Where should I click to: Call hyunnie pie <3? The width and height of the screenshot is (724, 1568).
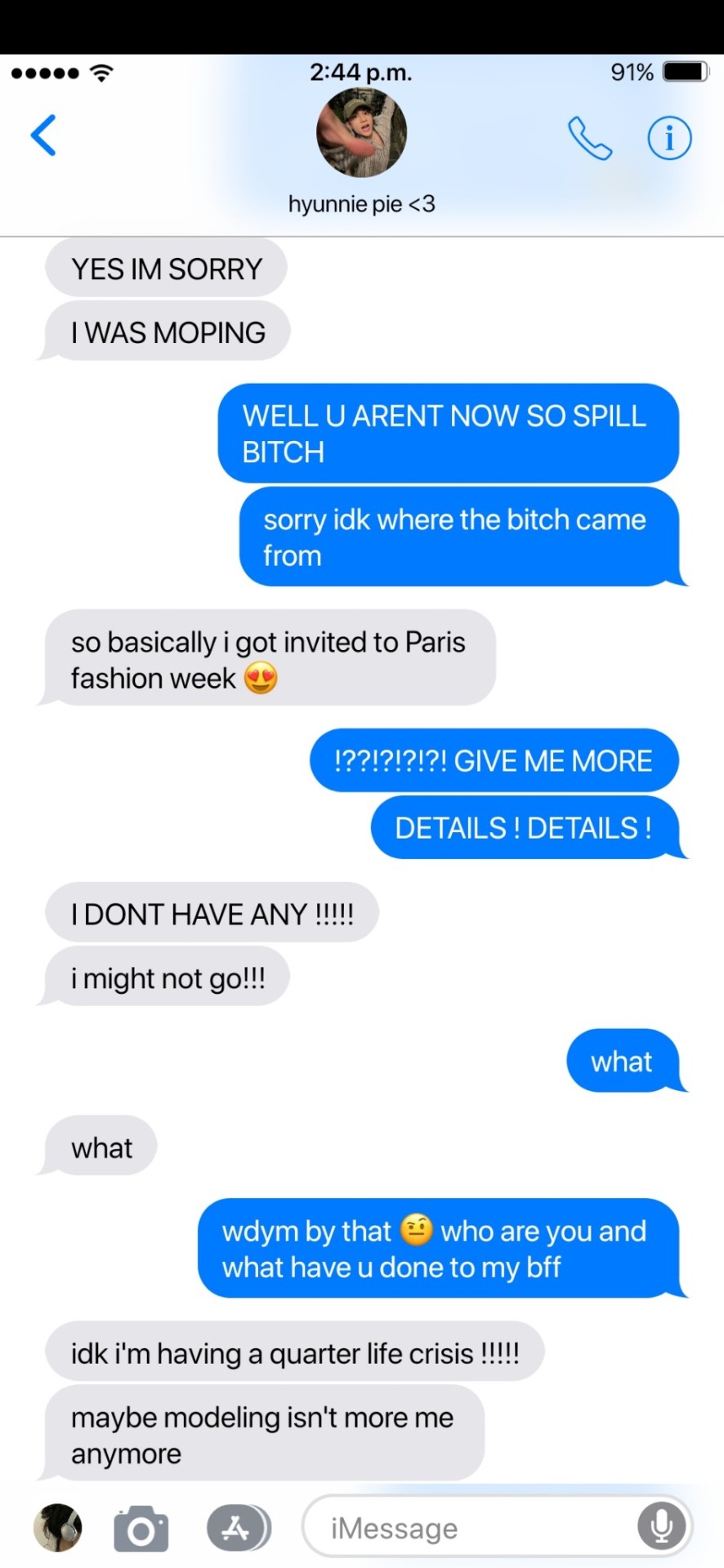[590, 139]
